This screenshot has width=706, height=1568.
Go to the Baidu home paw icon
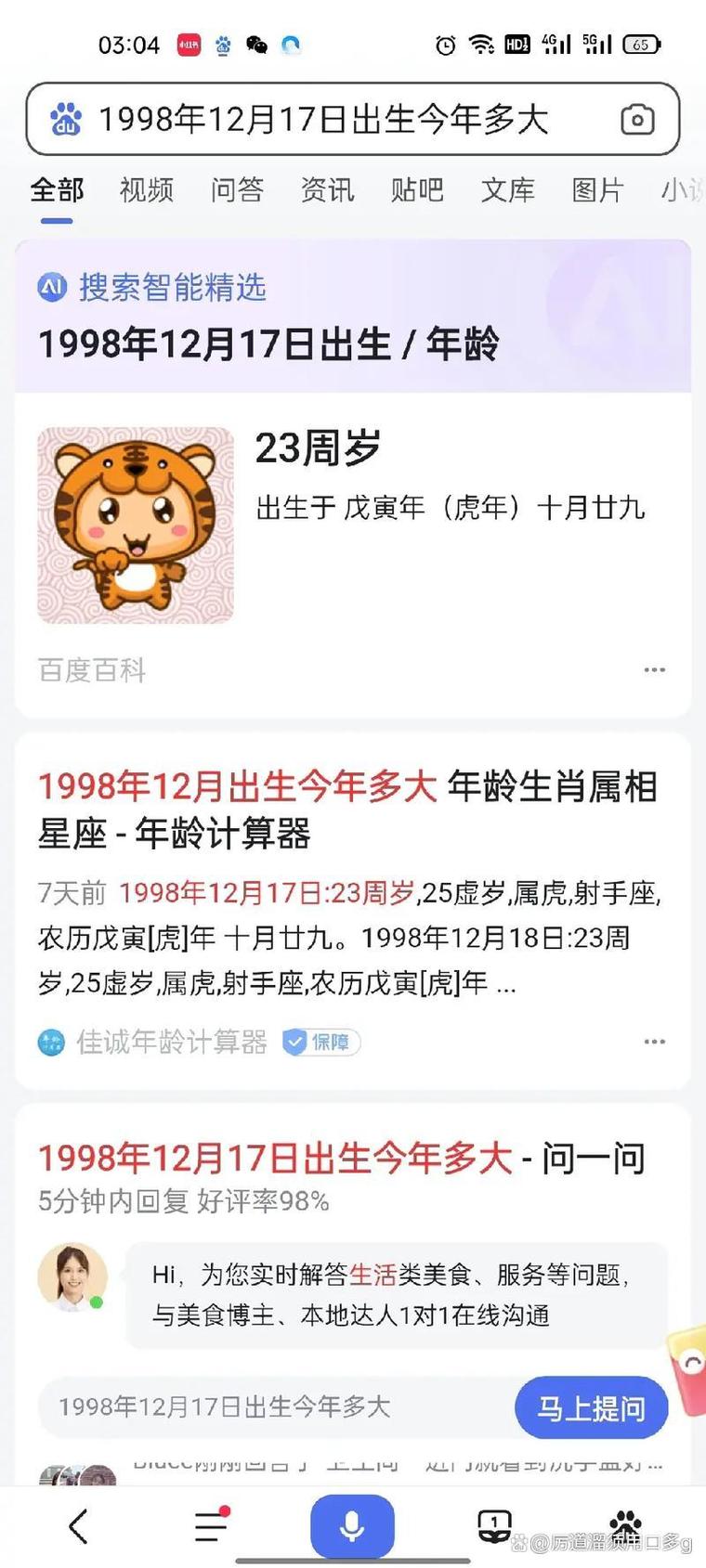(626, 1523)
